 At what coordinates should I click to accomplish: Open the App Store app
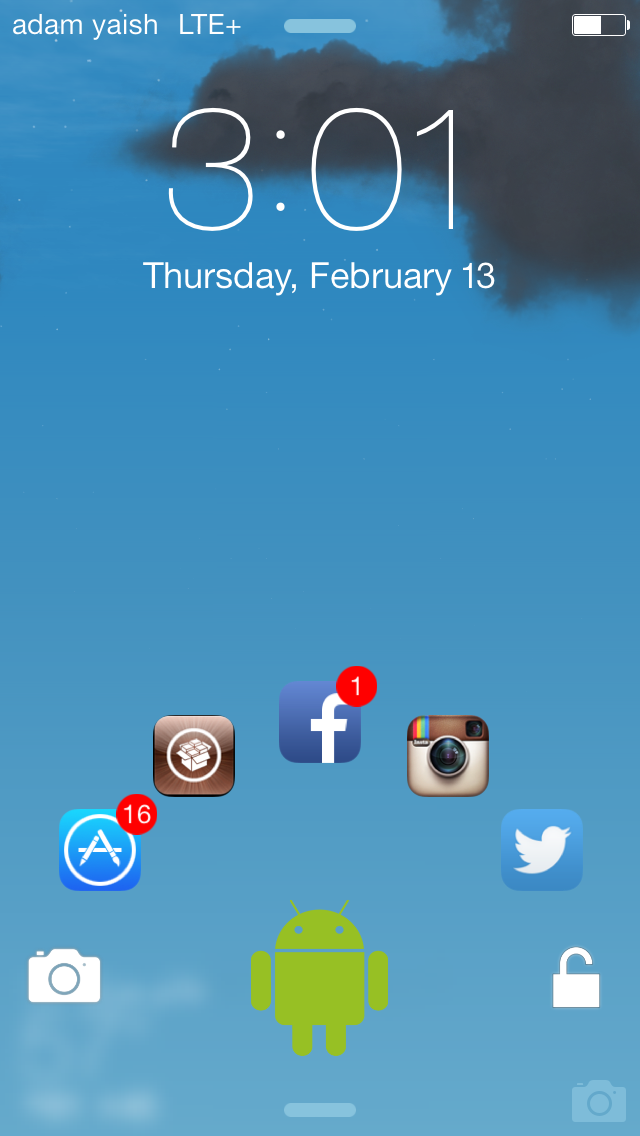(100, 850)
